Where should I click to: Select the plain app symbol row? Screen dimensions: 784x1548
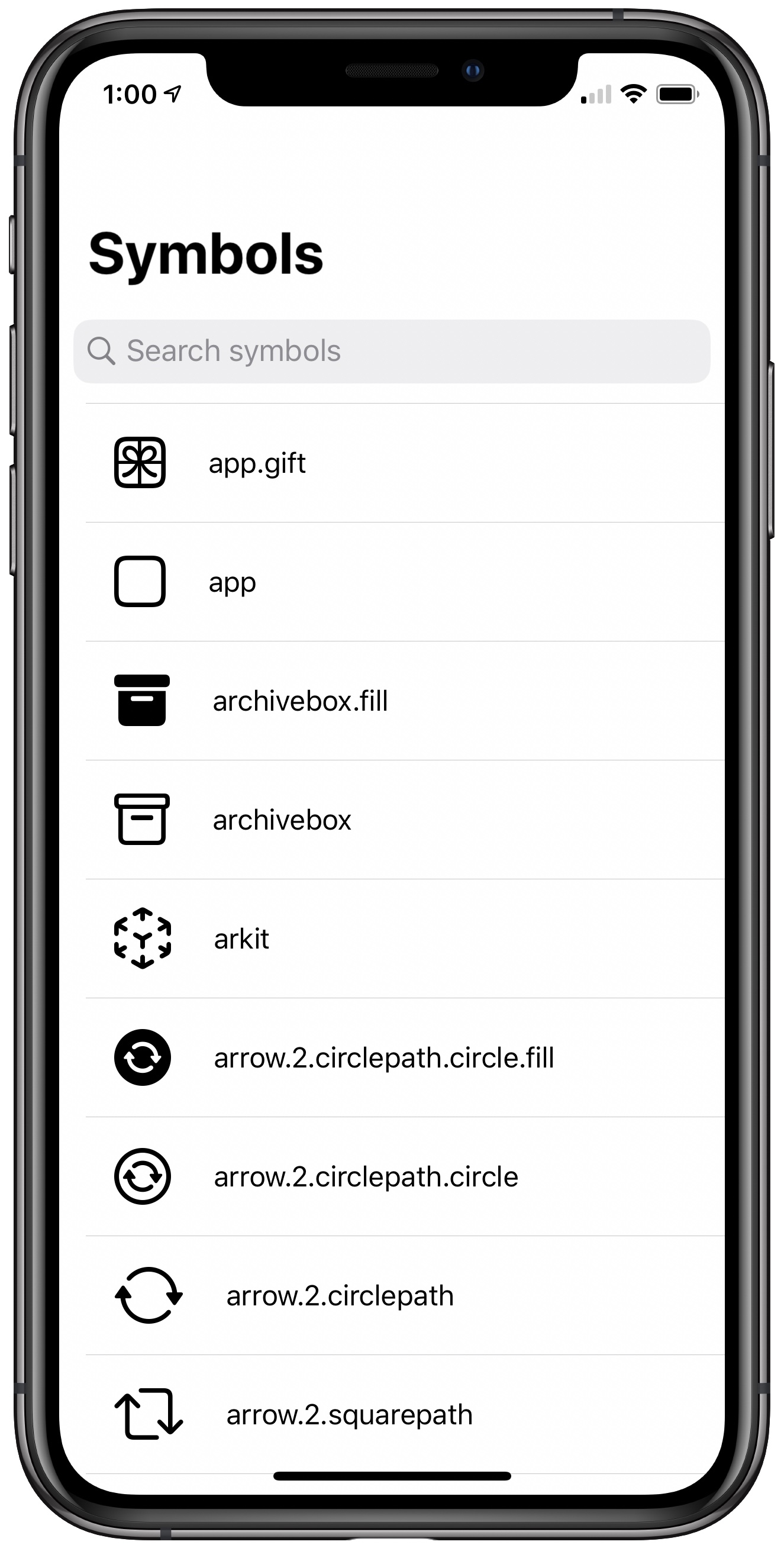point(392,582)
